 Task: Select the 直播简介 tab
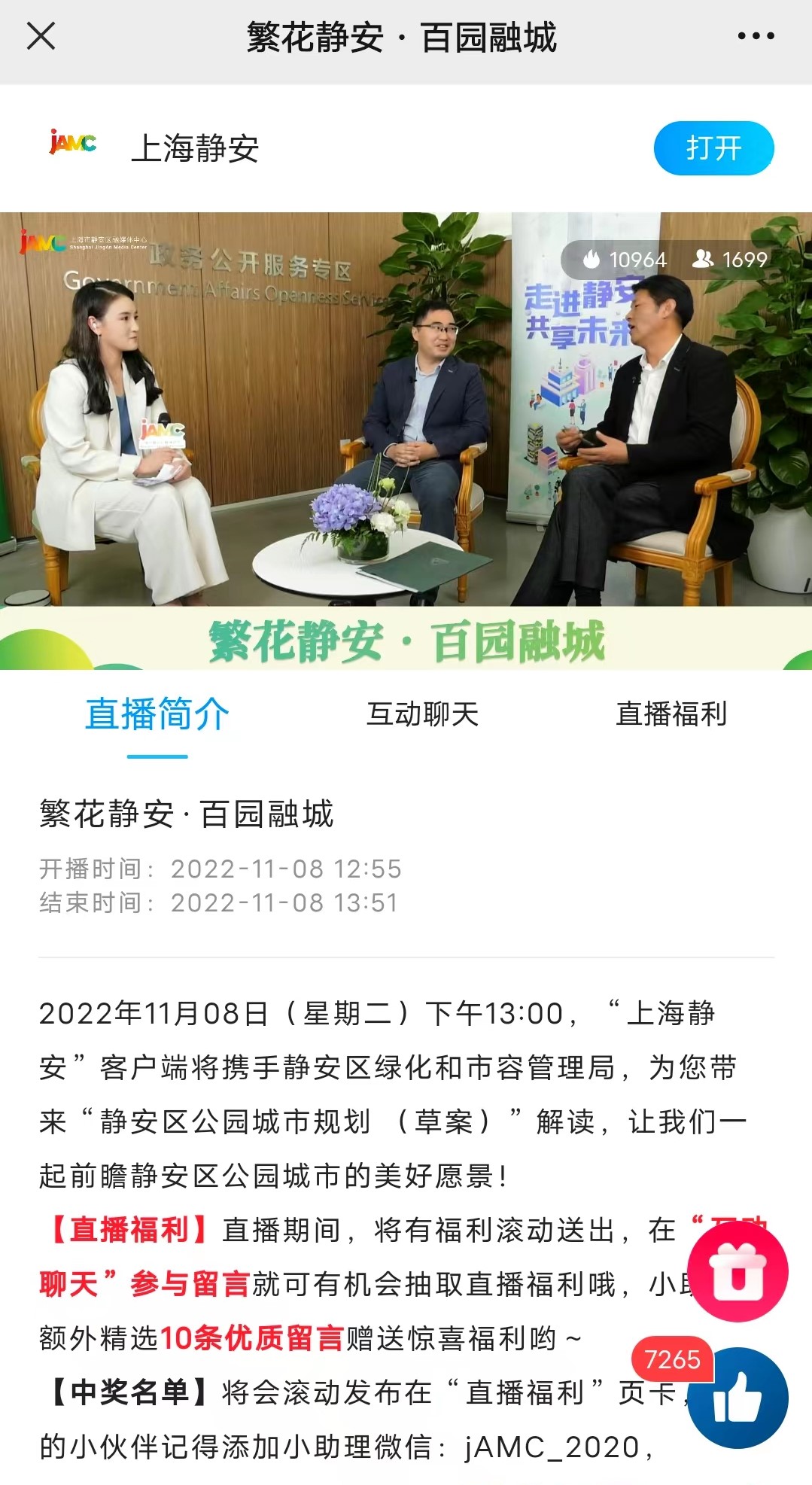[157, 714]
